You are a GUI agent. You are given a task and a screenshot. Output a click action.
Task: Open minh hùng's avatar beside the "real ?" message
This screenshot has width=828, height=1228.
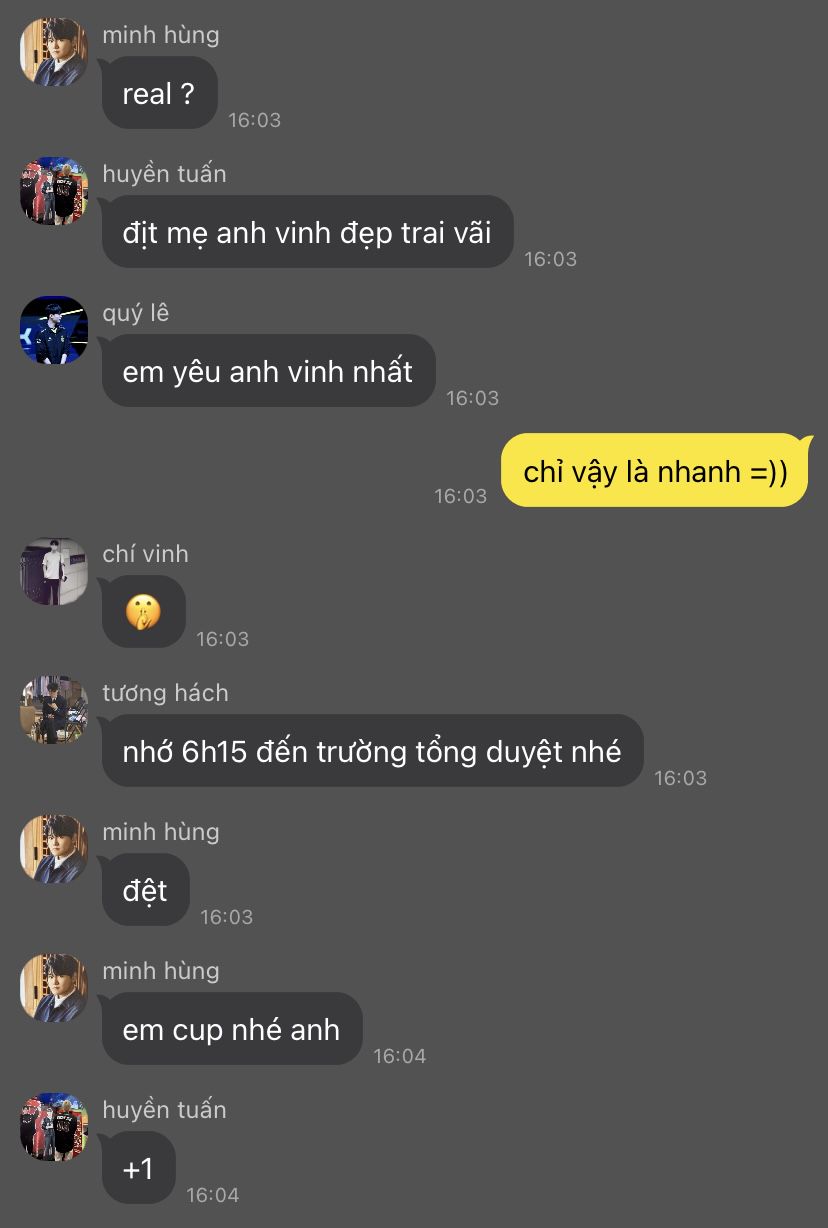[54, 52]
